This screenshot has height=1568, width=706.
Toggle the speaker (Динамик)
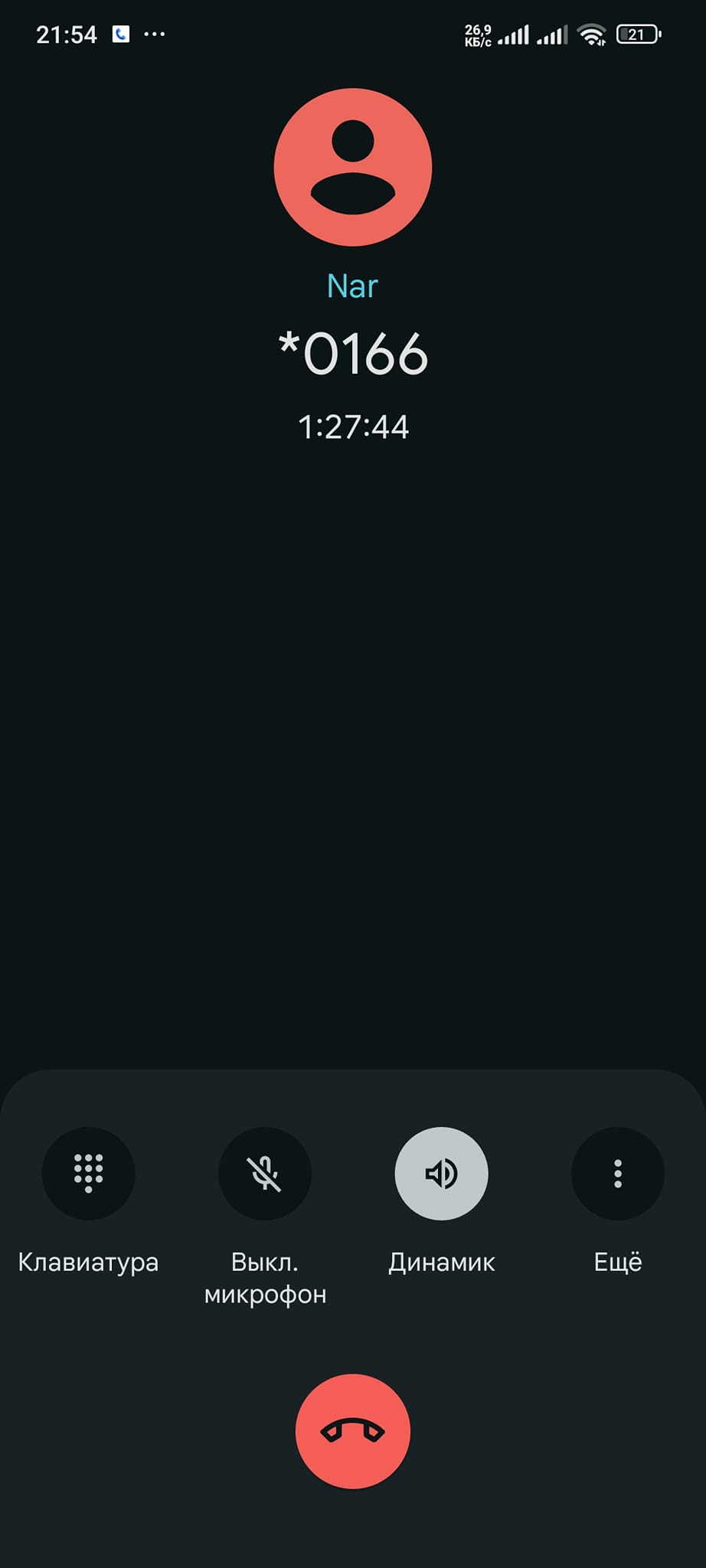(441, 1173)
